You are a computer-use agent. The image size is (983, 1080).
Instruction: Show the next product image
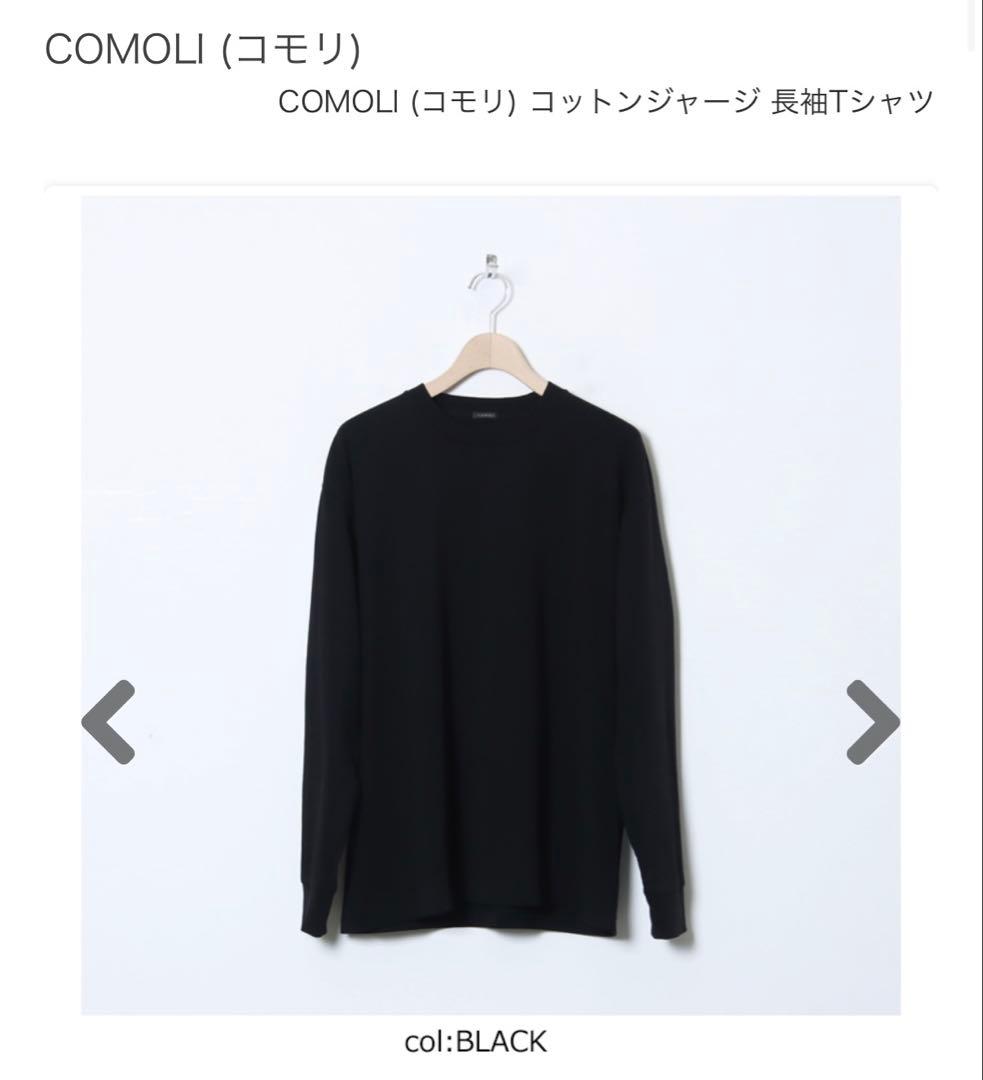coord(873,722)
